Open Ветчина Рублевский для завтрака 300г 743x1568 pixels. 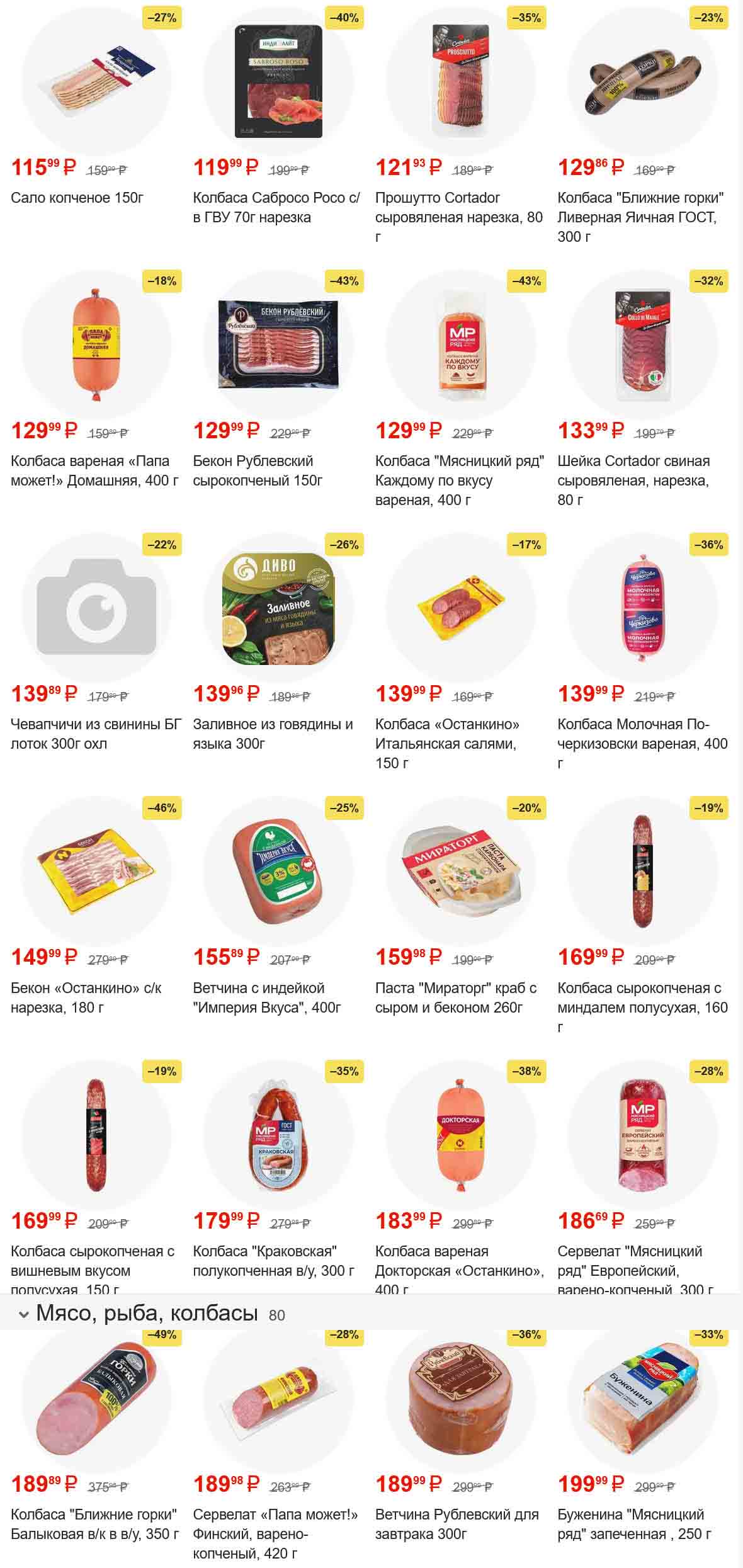click(457, 1524)
